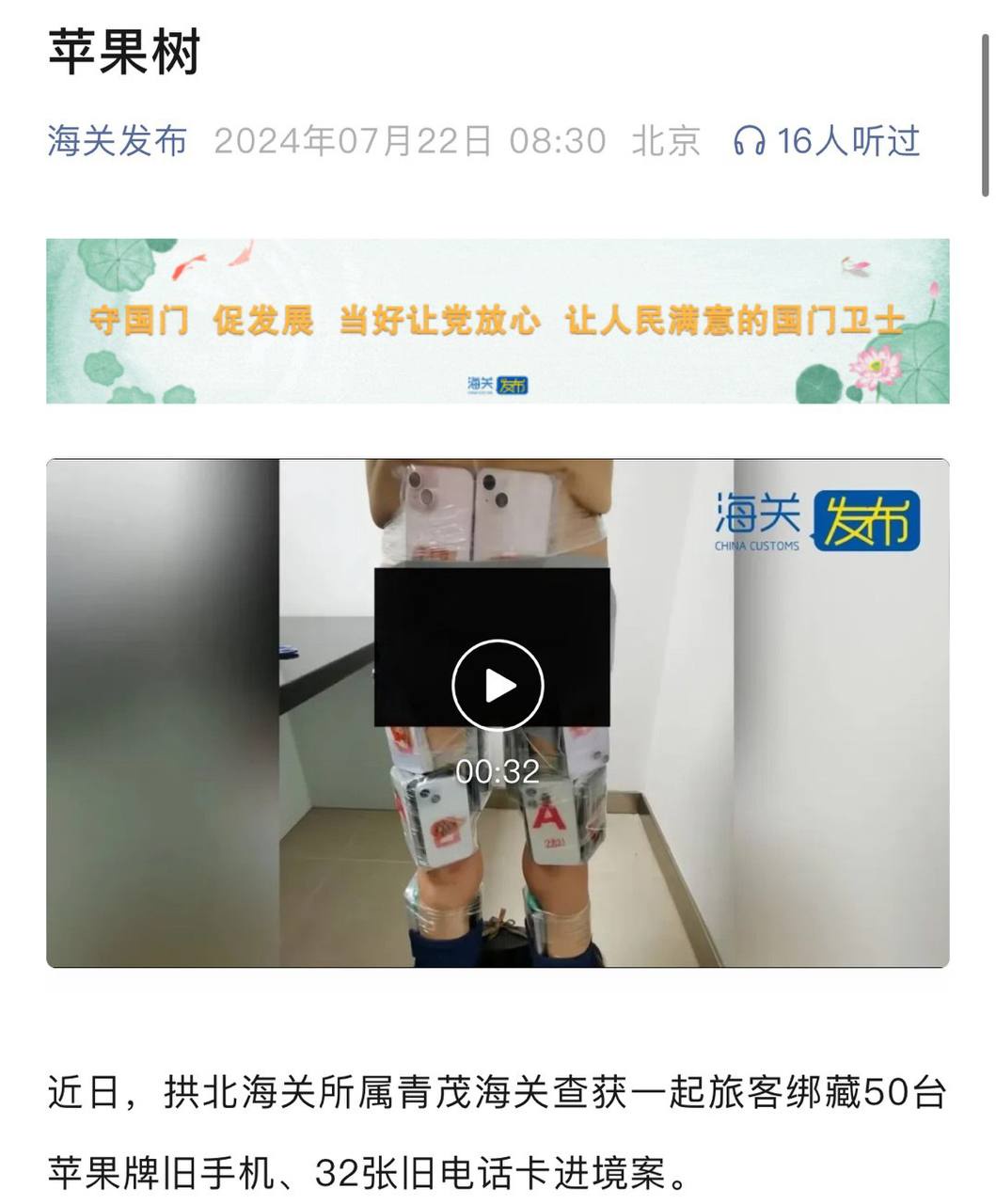Open the 海关发布 account link
The width and height of the screenshot is (996, 1204).
[x=118, y=141]
